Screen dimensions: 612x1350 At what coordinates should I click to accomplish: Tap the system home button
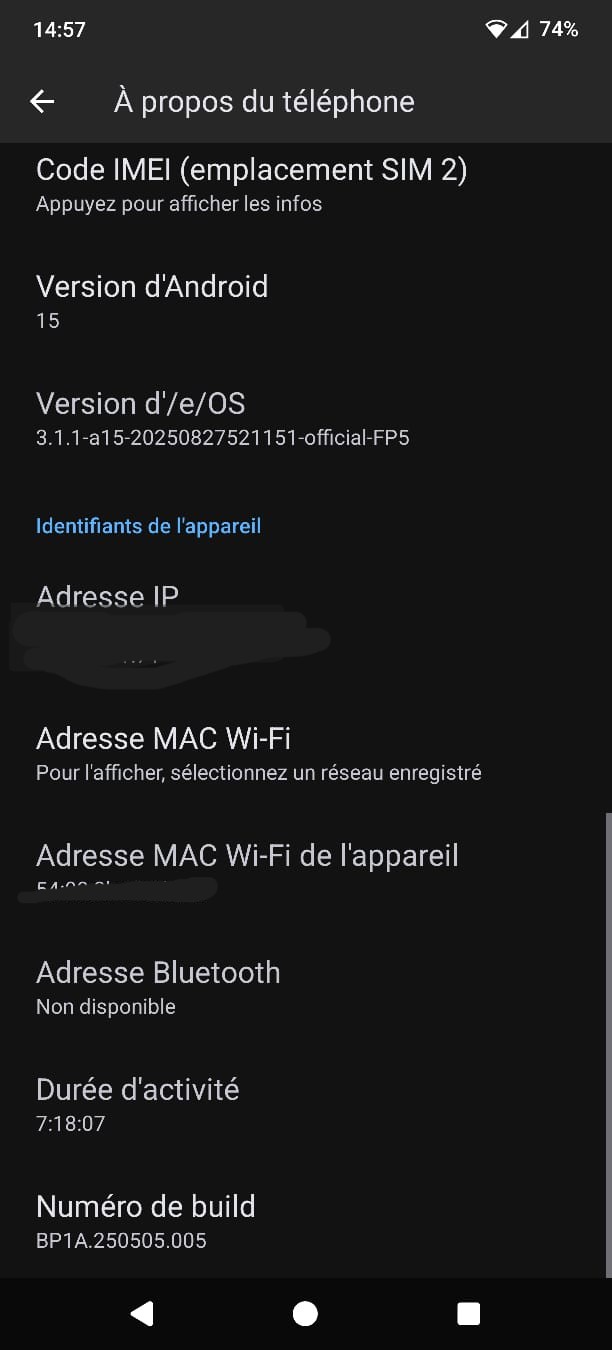(x=305, y=1314)
